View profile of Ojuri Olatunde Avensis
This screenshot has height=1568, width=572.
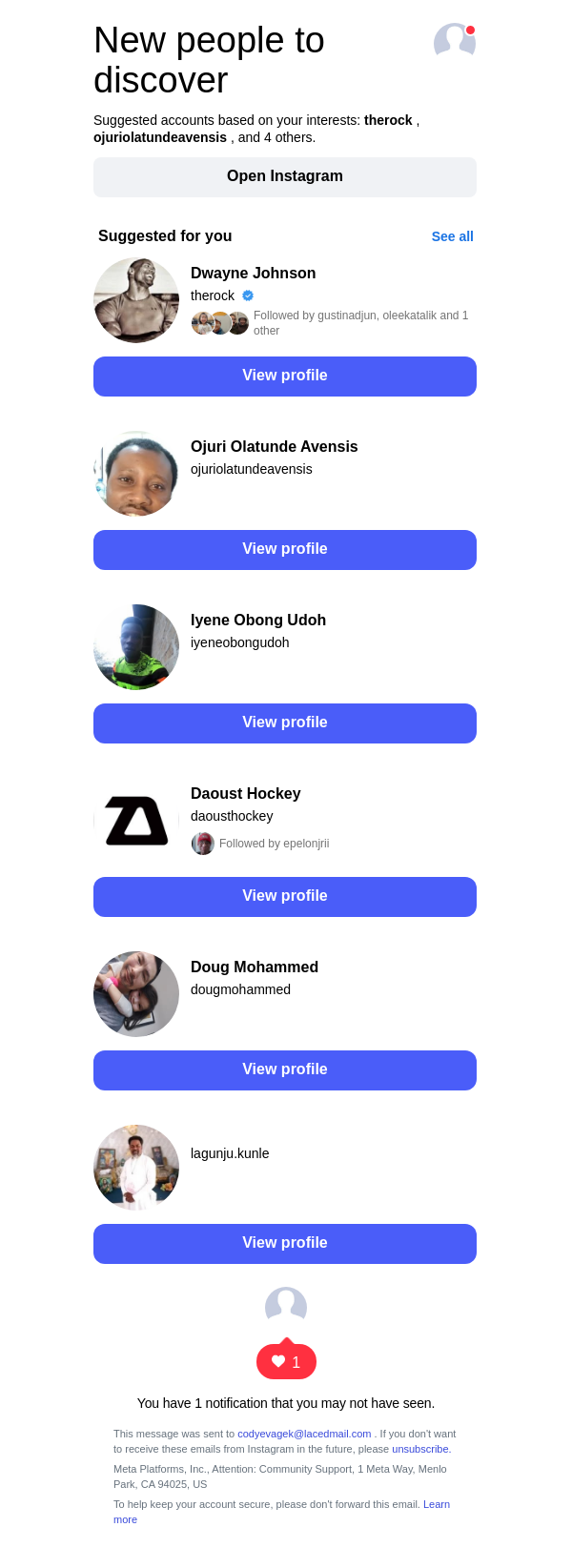point(285,550)
